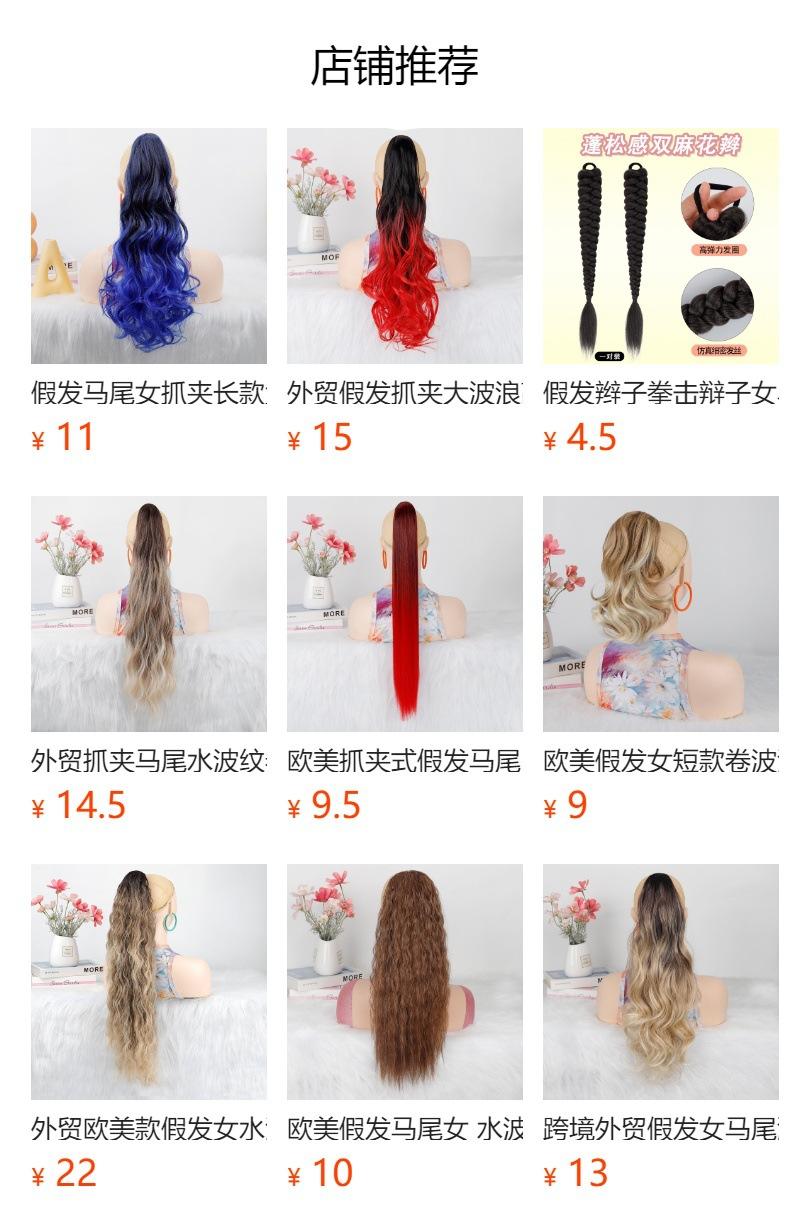Select the water-wave claw ponytail at ¥14.5
Image resolution: width=790 pixels, height=1232 pixels.
pyautogui.click(x=149, y=614)
